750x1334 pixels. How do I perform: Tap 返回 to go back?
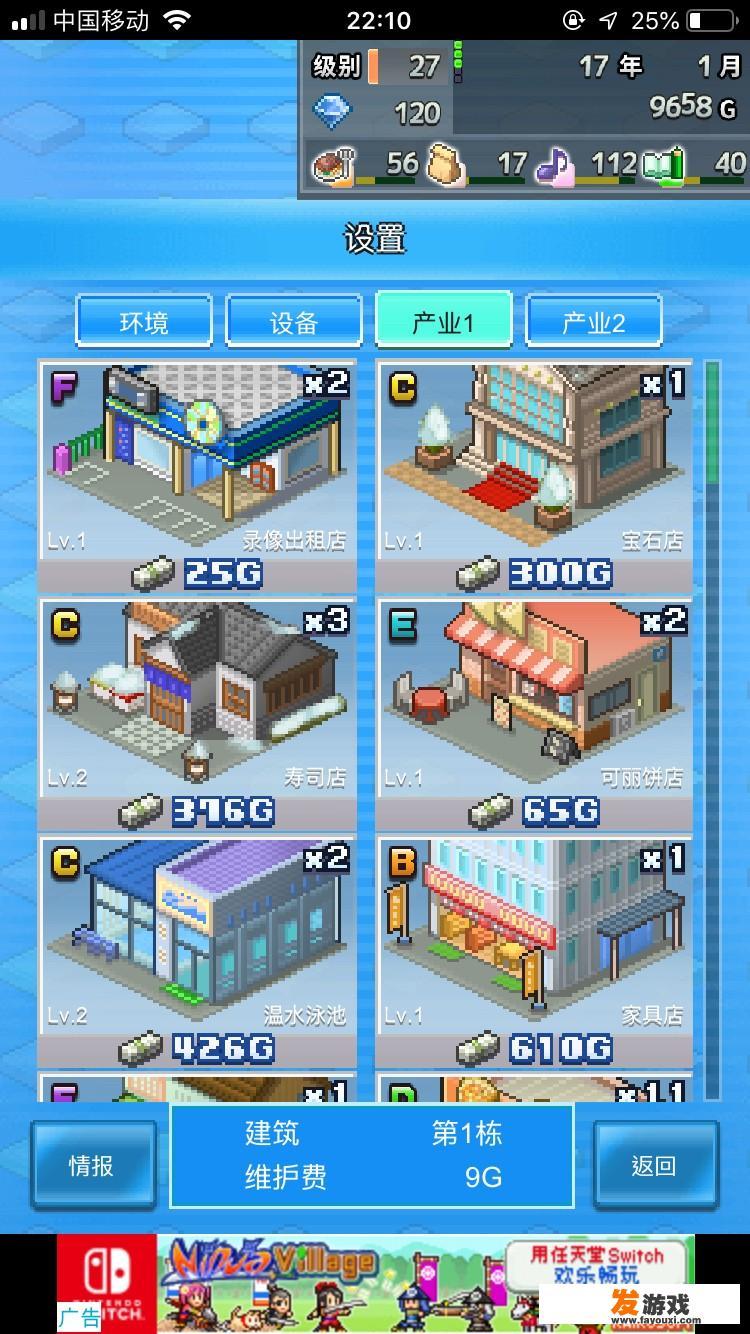point(655,1166)
